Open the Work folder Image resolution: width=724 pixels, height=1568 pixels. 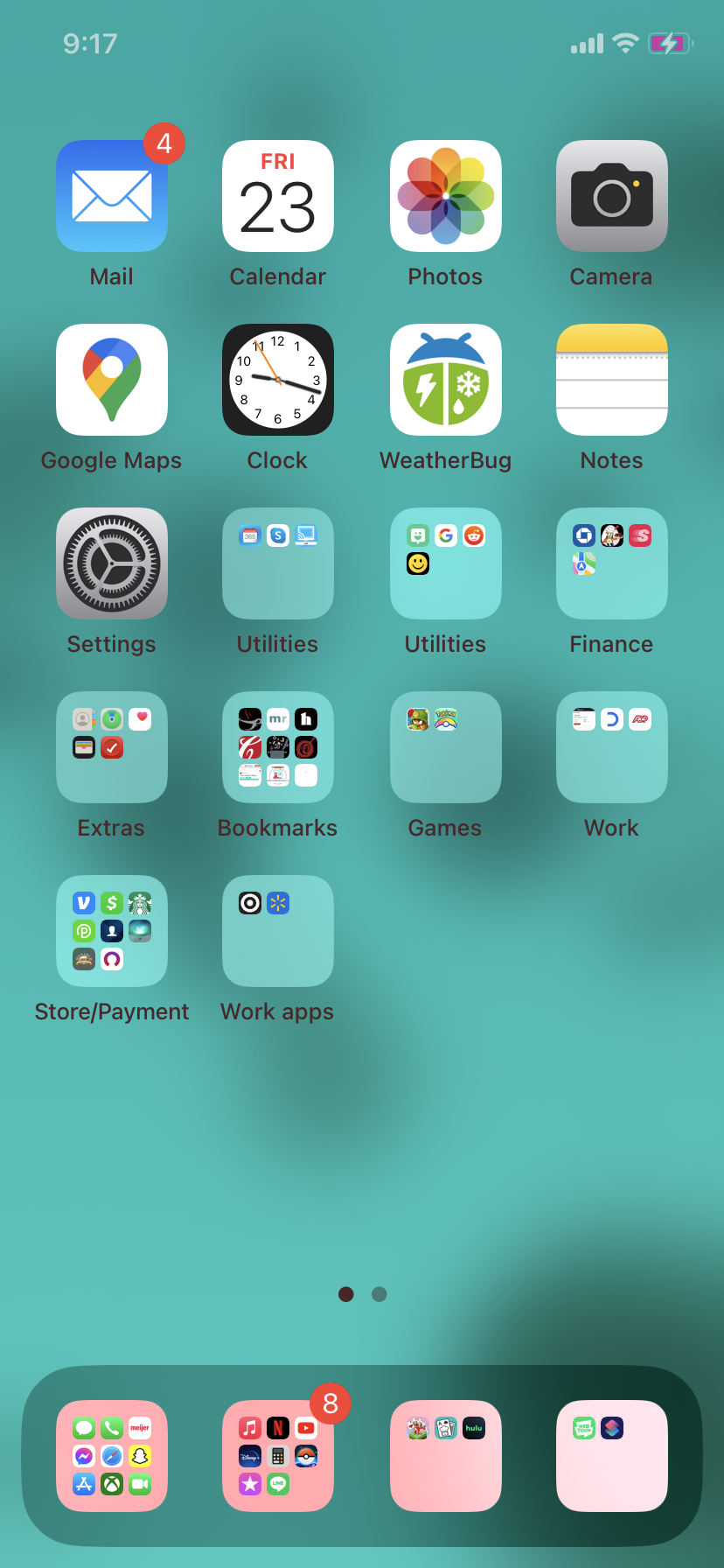click(612, 747)
